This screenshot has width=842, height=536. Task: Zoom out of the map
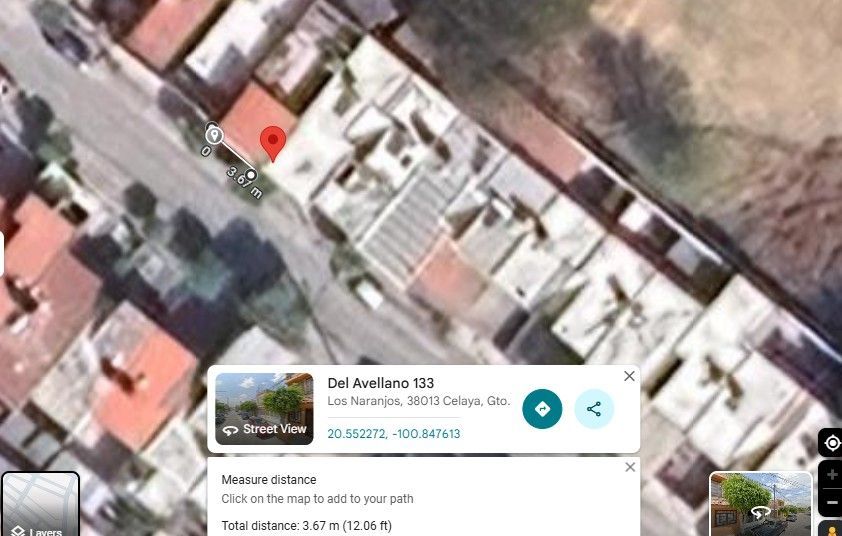[832, 503]
